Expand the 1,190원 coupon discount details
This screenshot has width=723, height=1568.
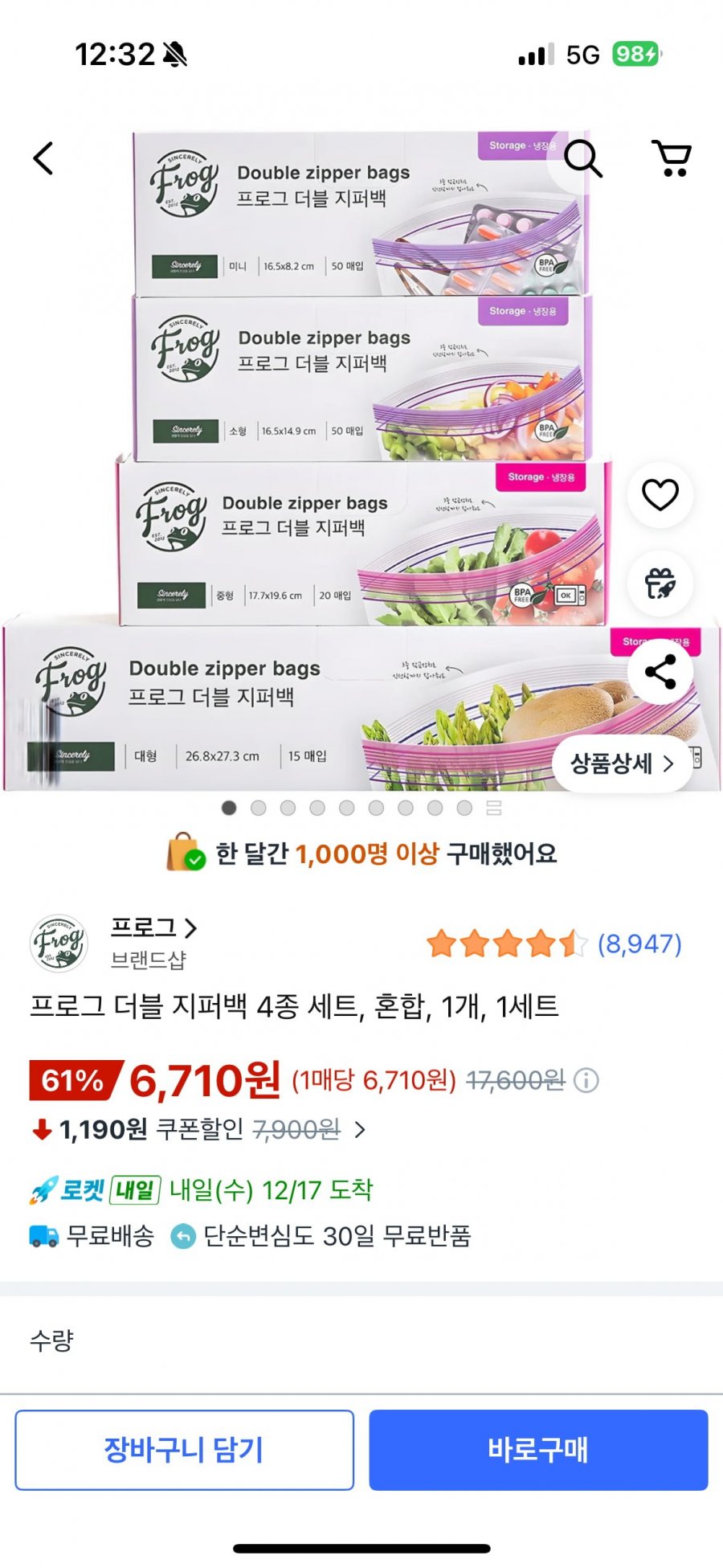coord(360,1130)
